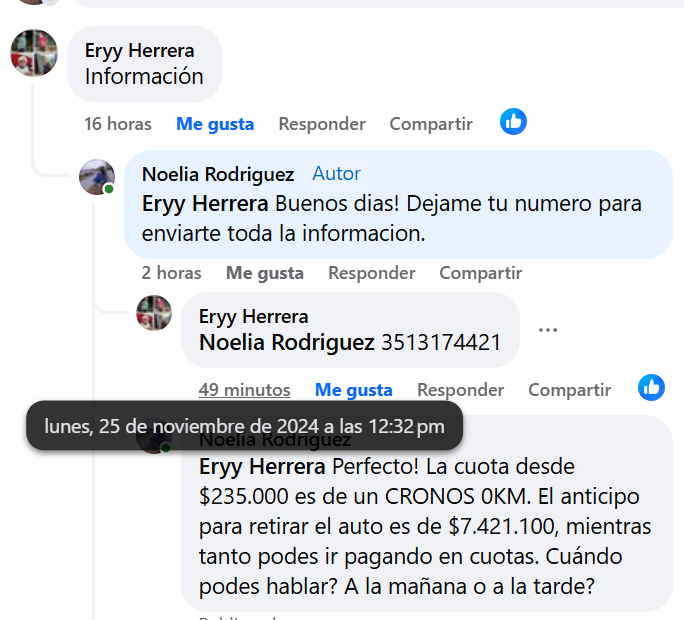Reply to the "Información" comment
The height and width of the screenshot is (620, 684).
point(321,124)
